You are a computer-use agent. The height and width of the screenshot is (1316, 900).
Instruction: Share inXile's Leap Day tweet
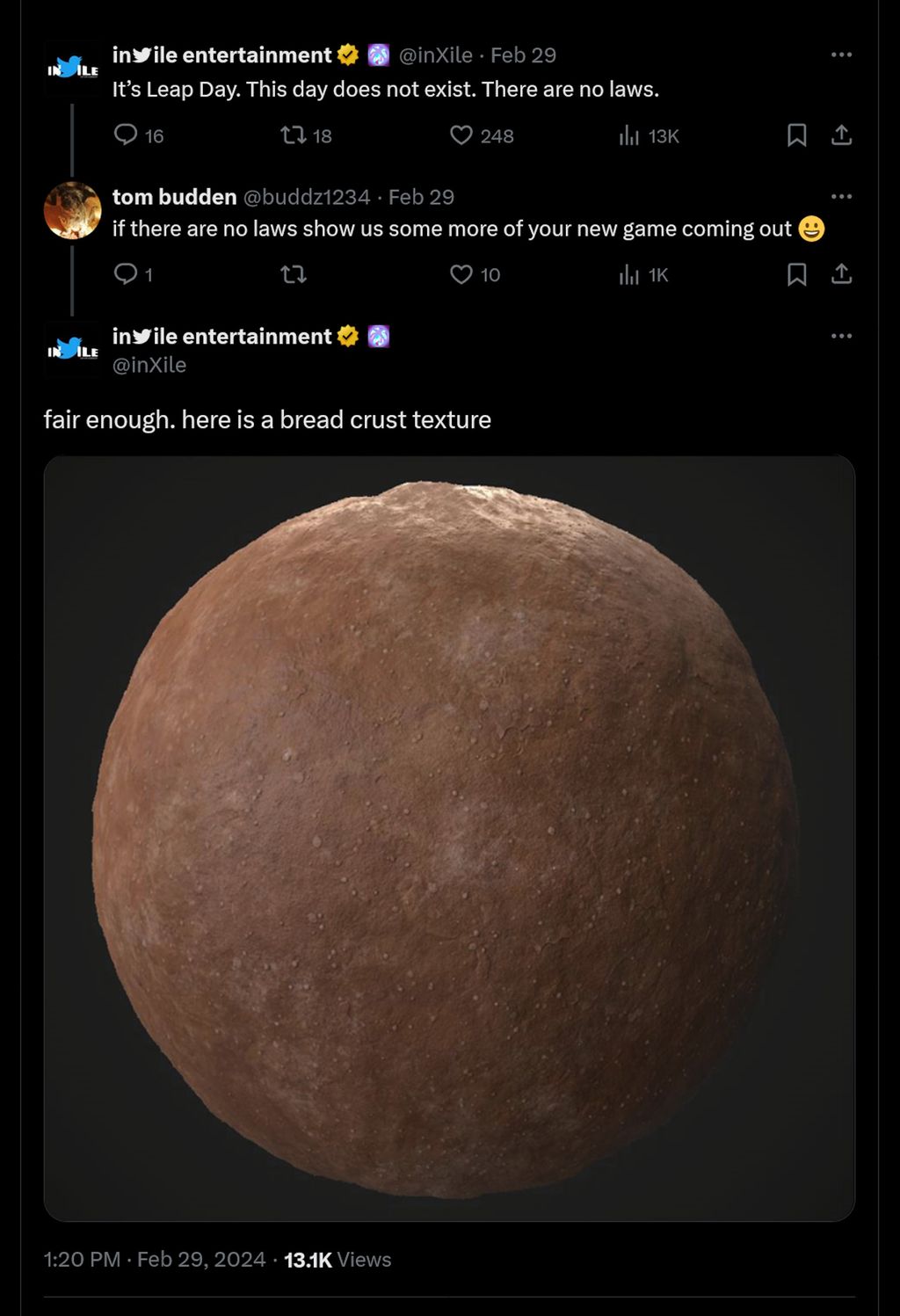click(x=841, y=135)
